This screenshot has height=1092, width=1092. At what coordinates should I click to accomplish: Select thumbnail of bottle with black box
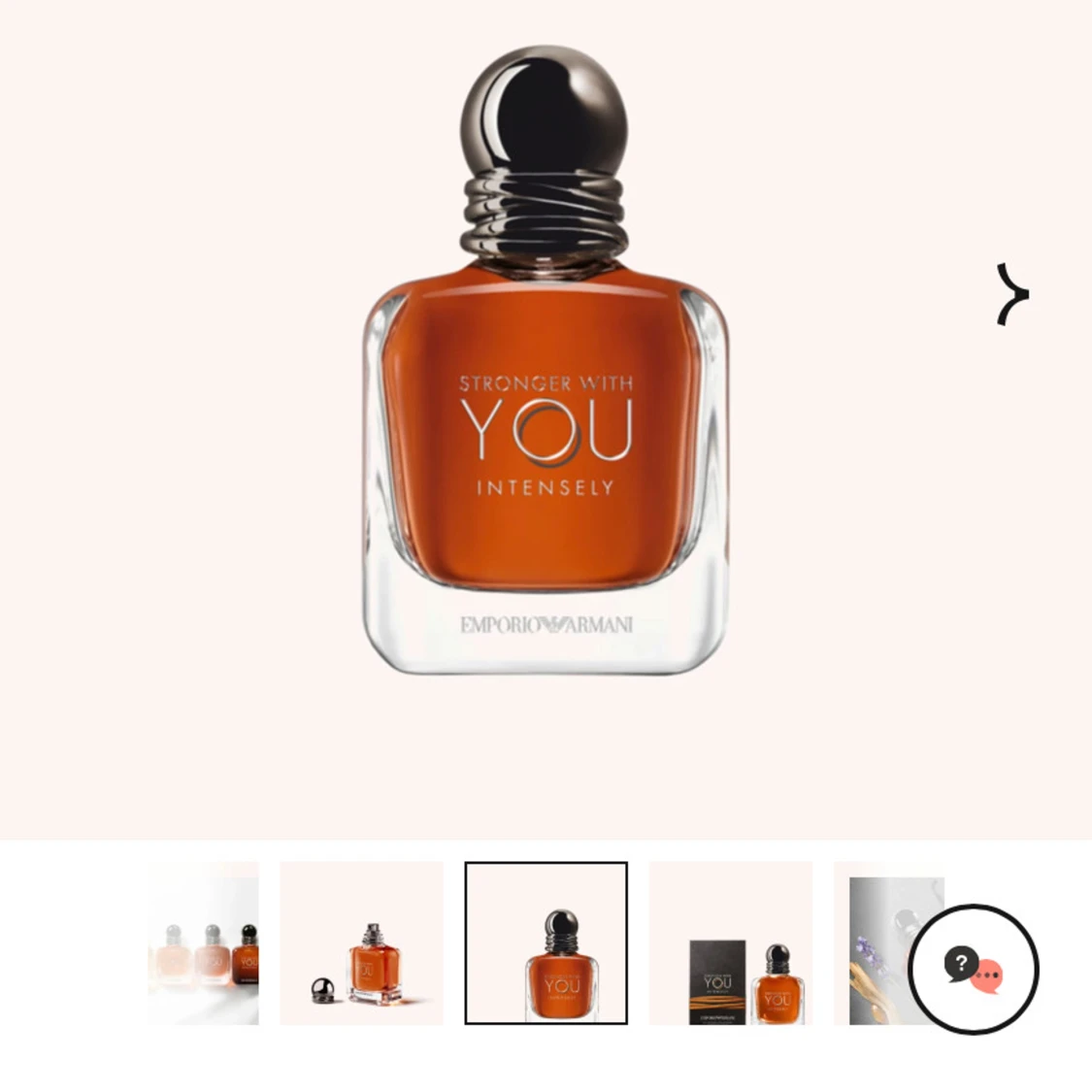pos(730,943)
